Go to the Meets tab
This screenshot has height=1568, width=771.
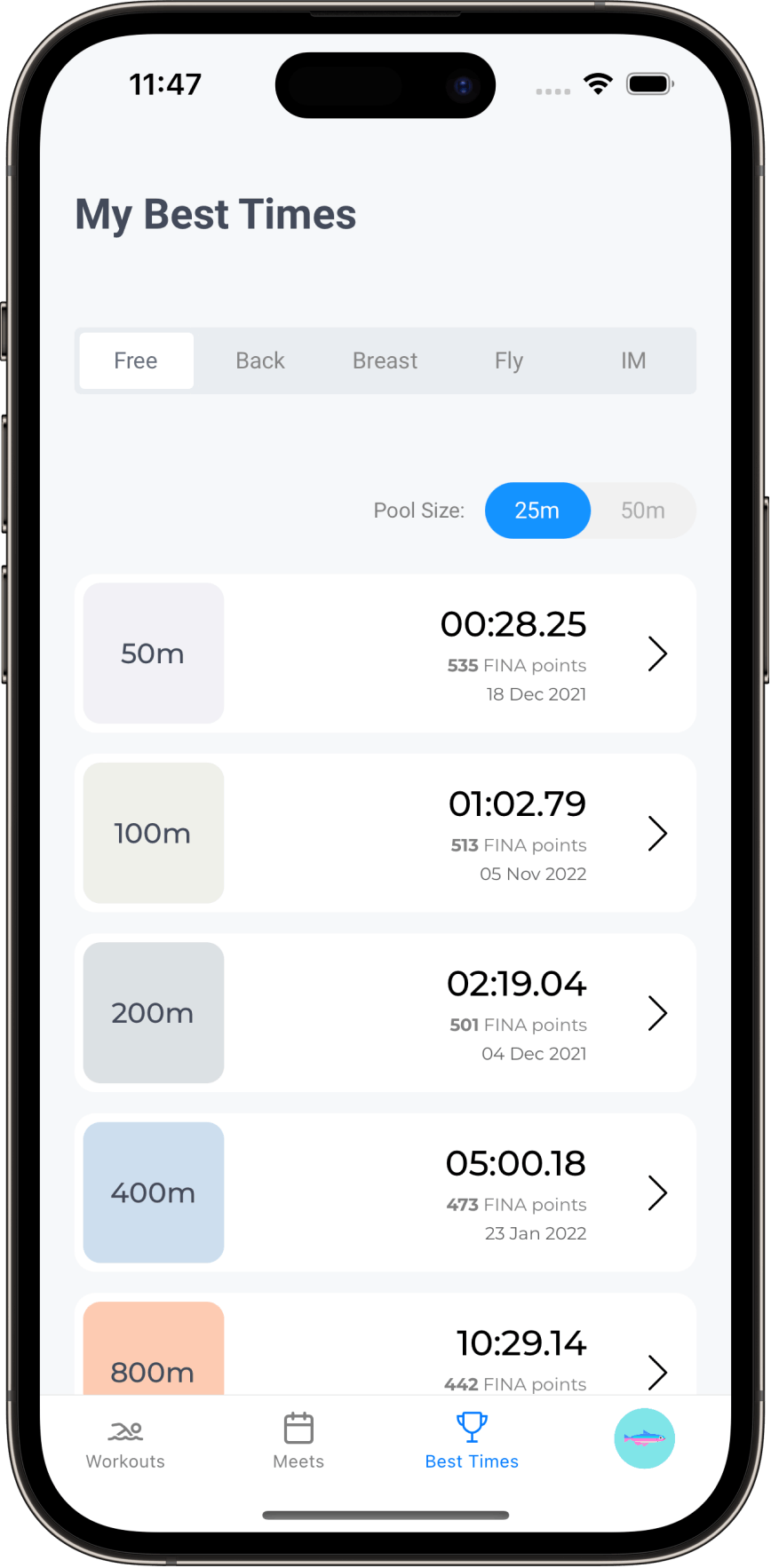(298, 1442)
